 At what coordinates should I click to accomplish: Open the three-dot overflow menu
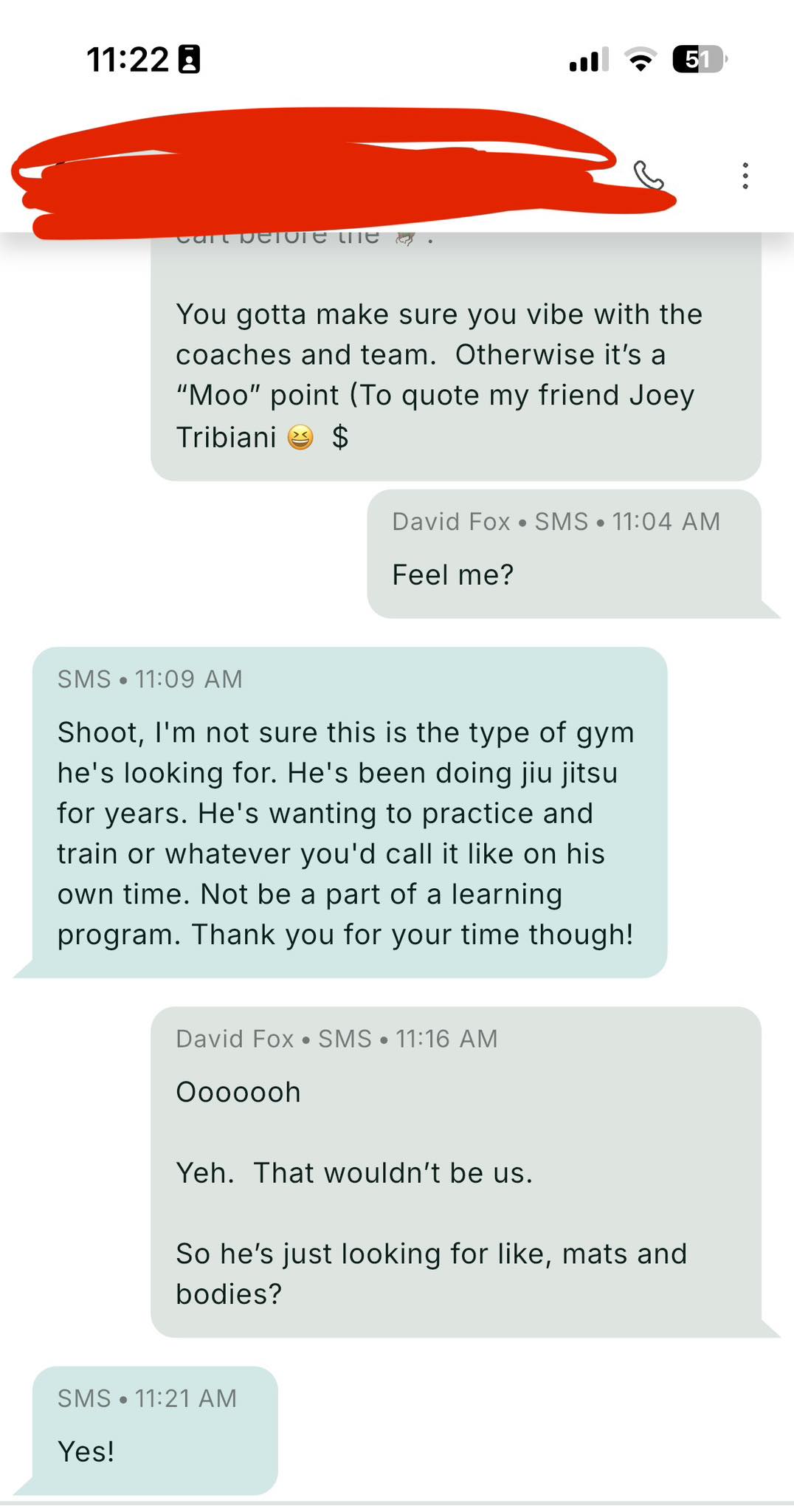[x=745, y=176]
